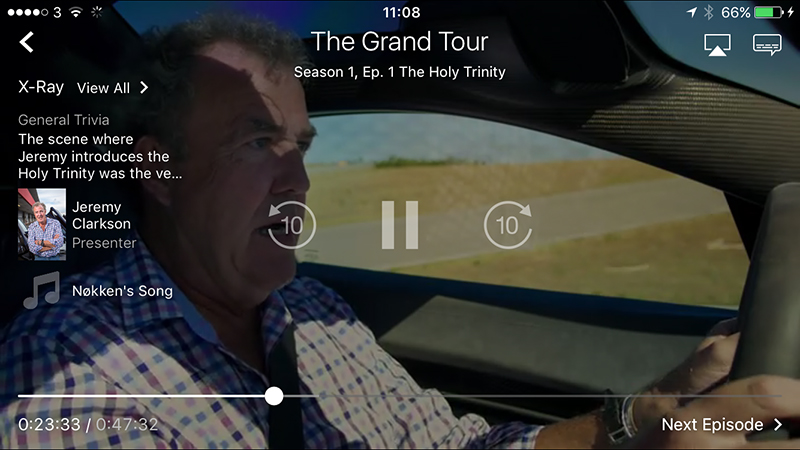The width and height of the screenshot is (800, 450).
Task: Tap the playback progress slider
Action: click(274, 396)
